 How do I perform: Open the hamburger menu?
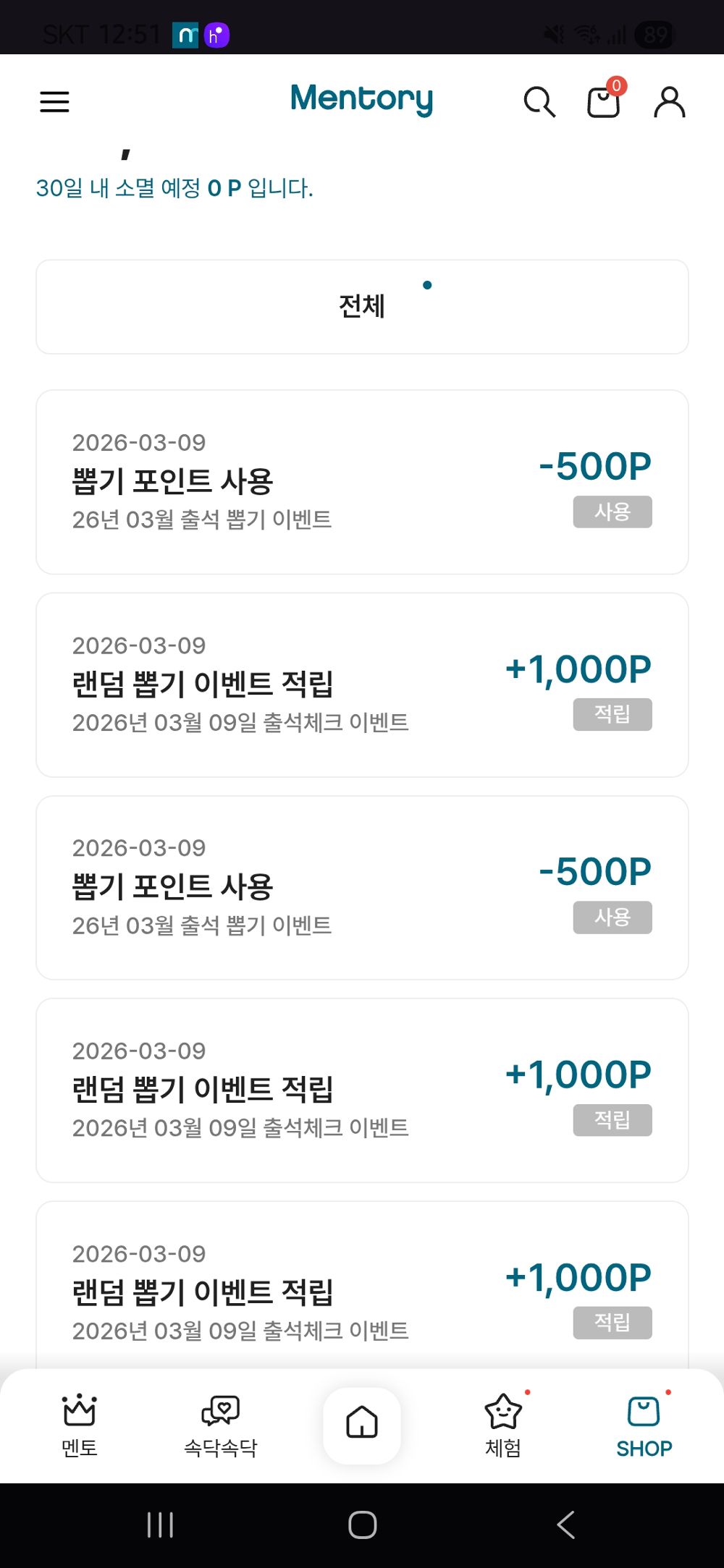[x=54, y=101]
